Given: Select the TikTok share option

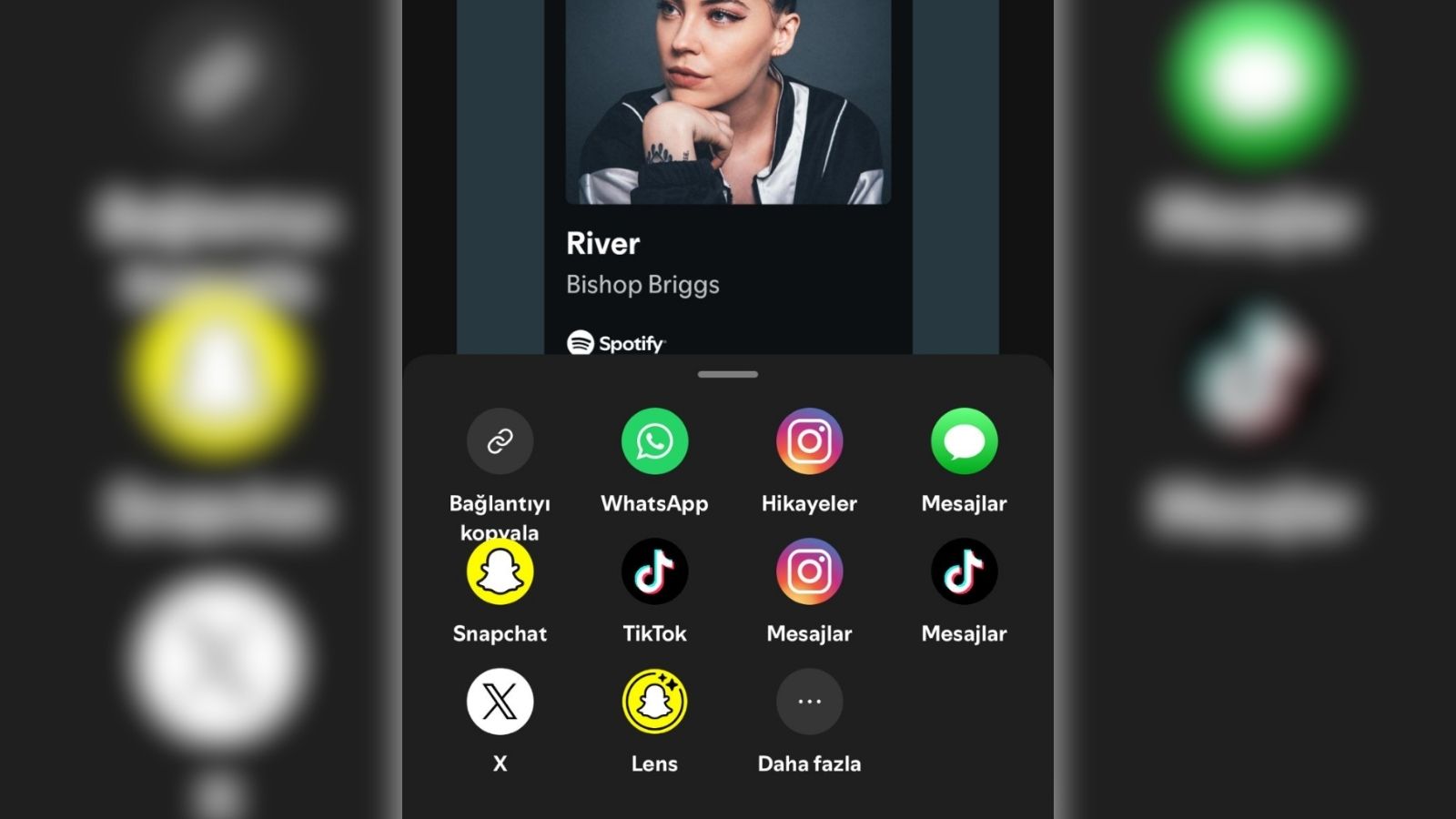Looking at the screenshot, I should point(654,572).
